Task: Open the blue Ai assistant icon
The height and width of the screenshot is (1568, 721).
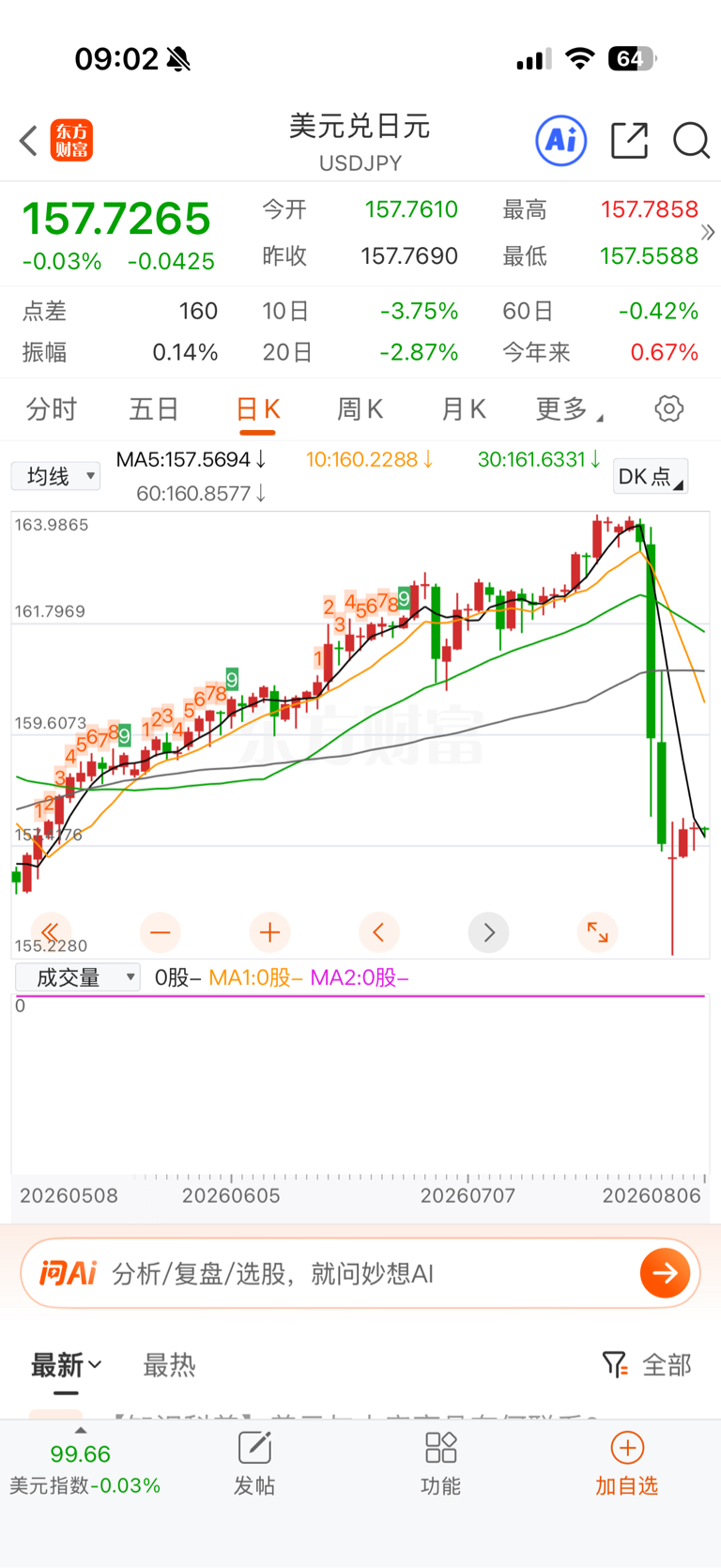Action: (x=561, y=141)
